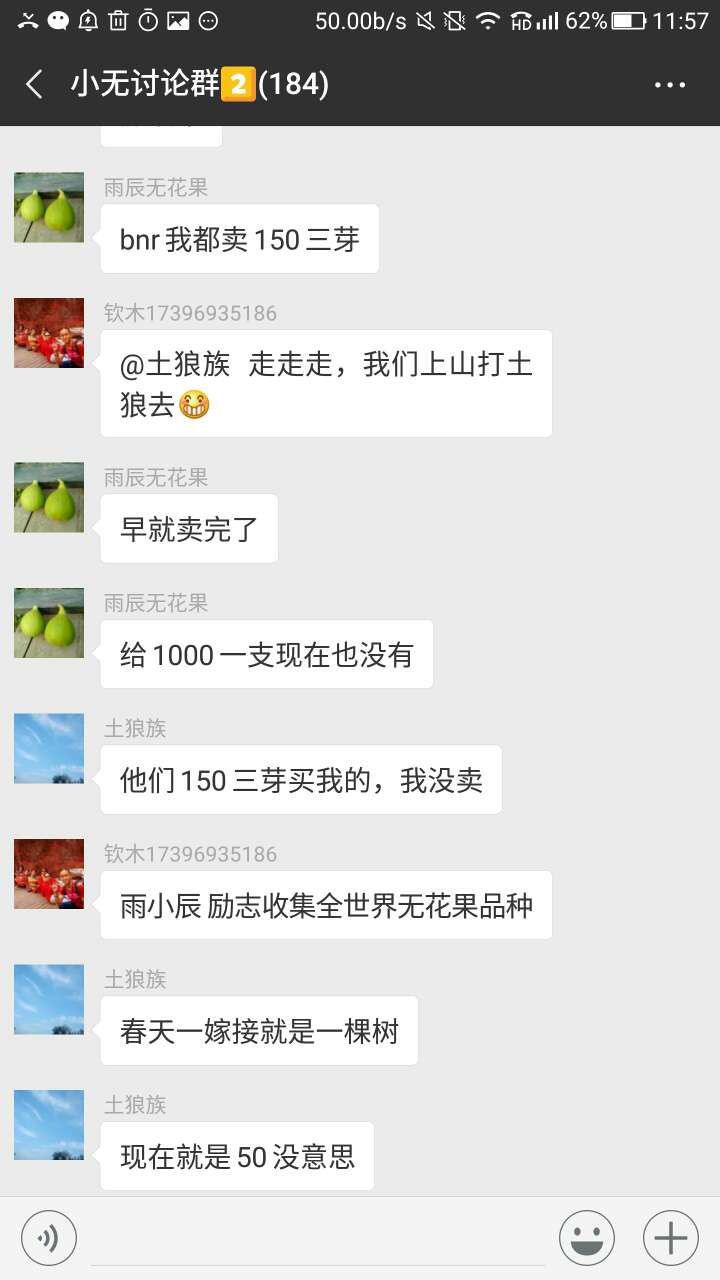
Task: Open the emoji picker
Action: (587, 1238)
